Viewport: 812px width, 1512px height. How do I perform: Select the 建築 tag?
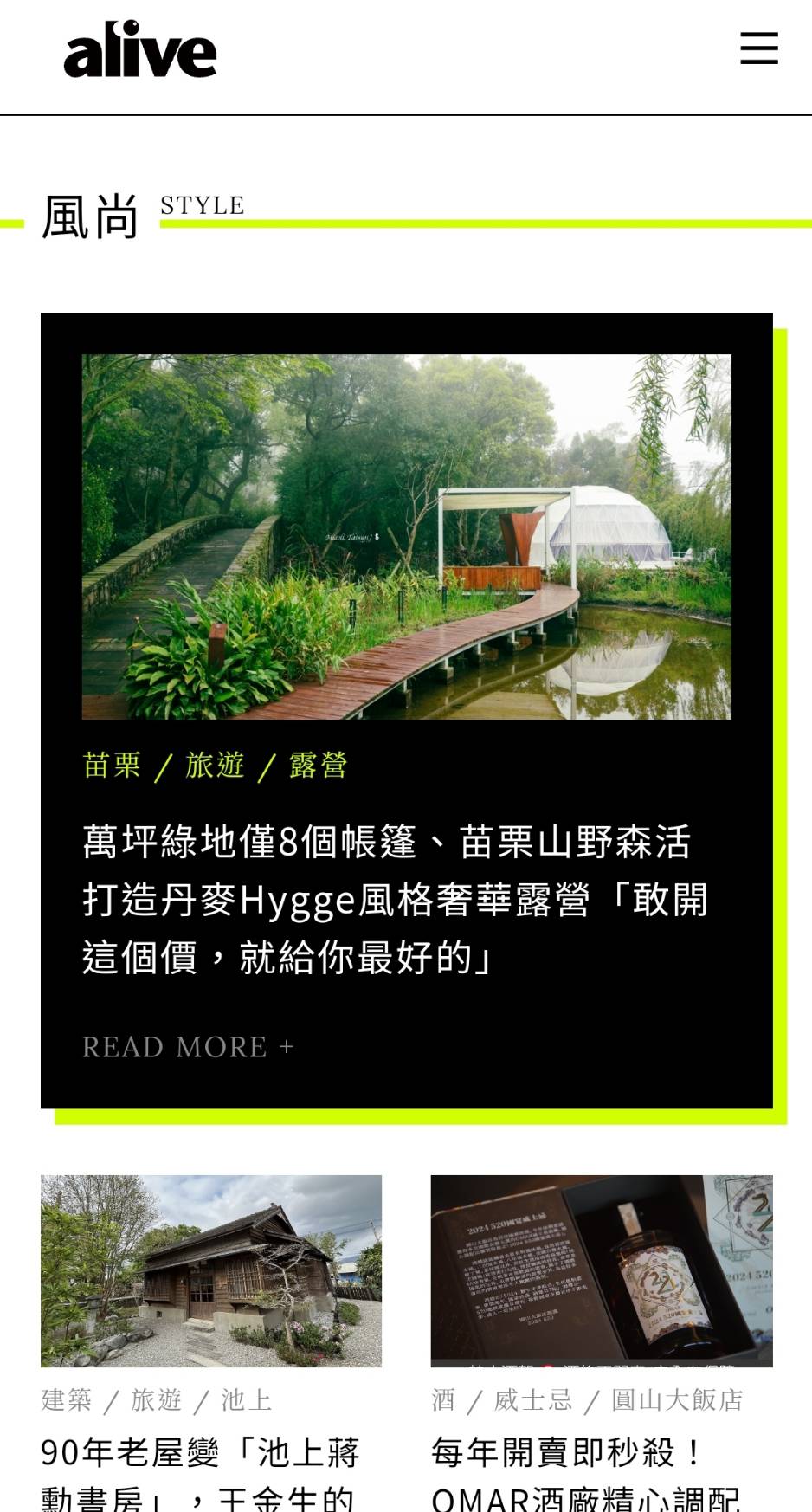pos(67,1400)
